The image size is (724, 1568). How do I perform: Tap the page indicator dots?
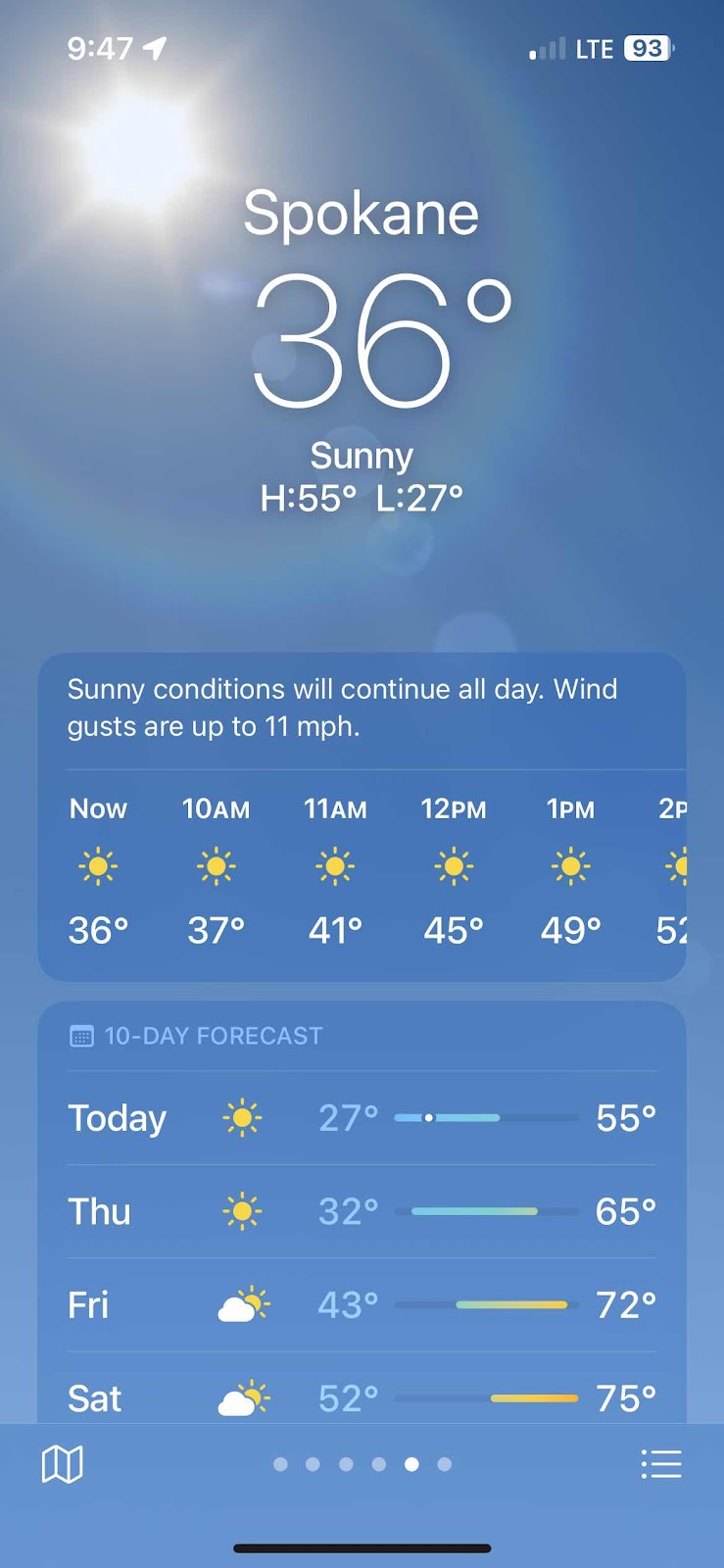tap(362, 1464)
